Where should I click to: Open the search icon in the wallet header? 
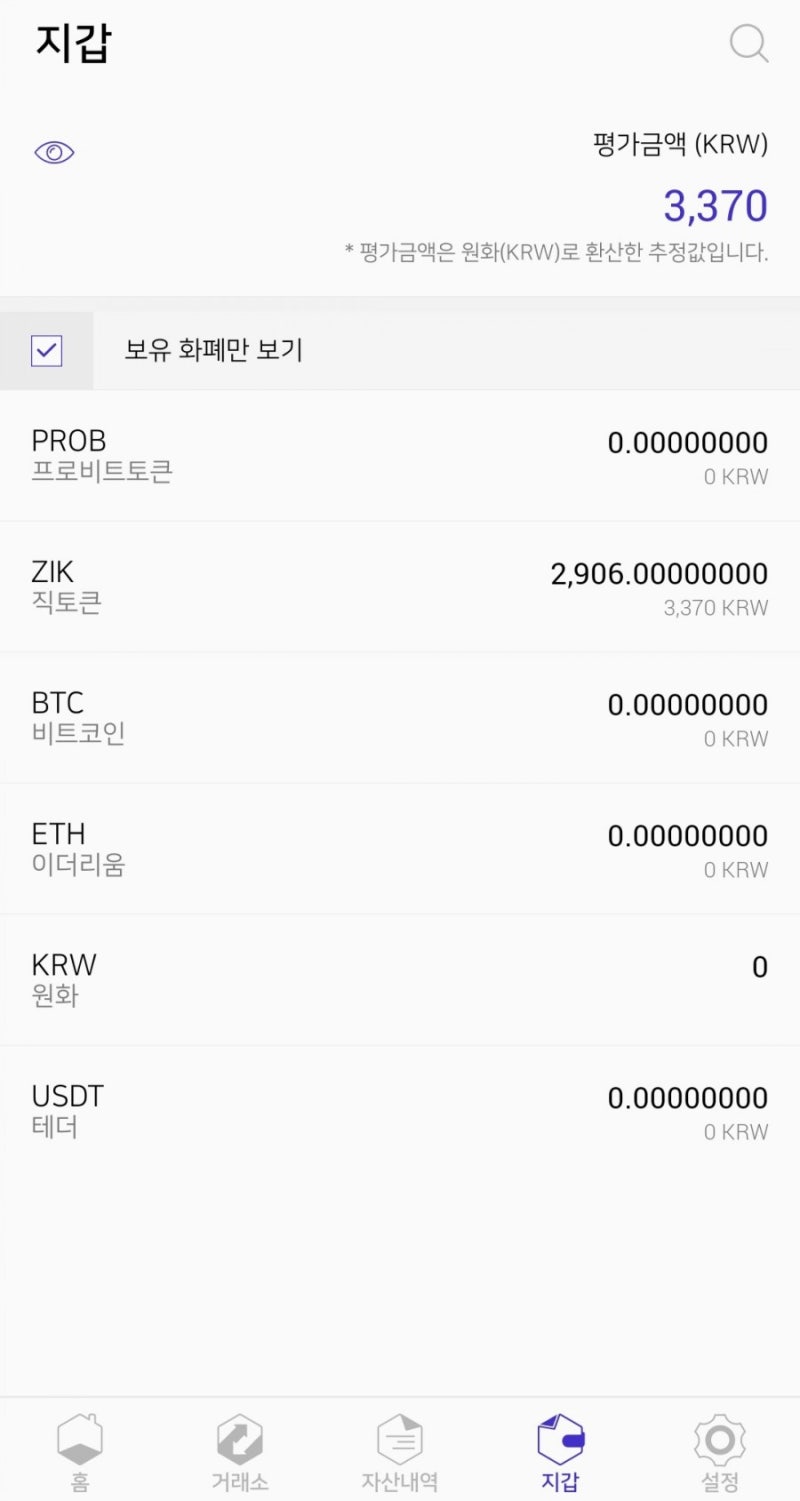[x=748, y=44]
